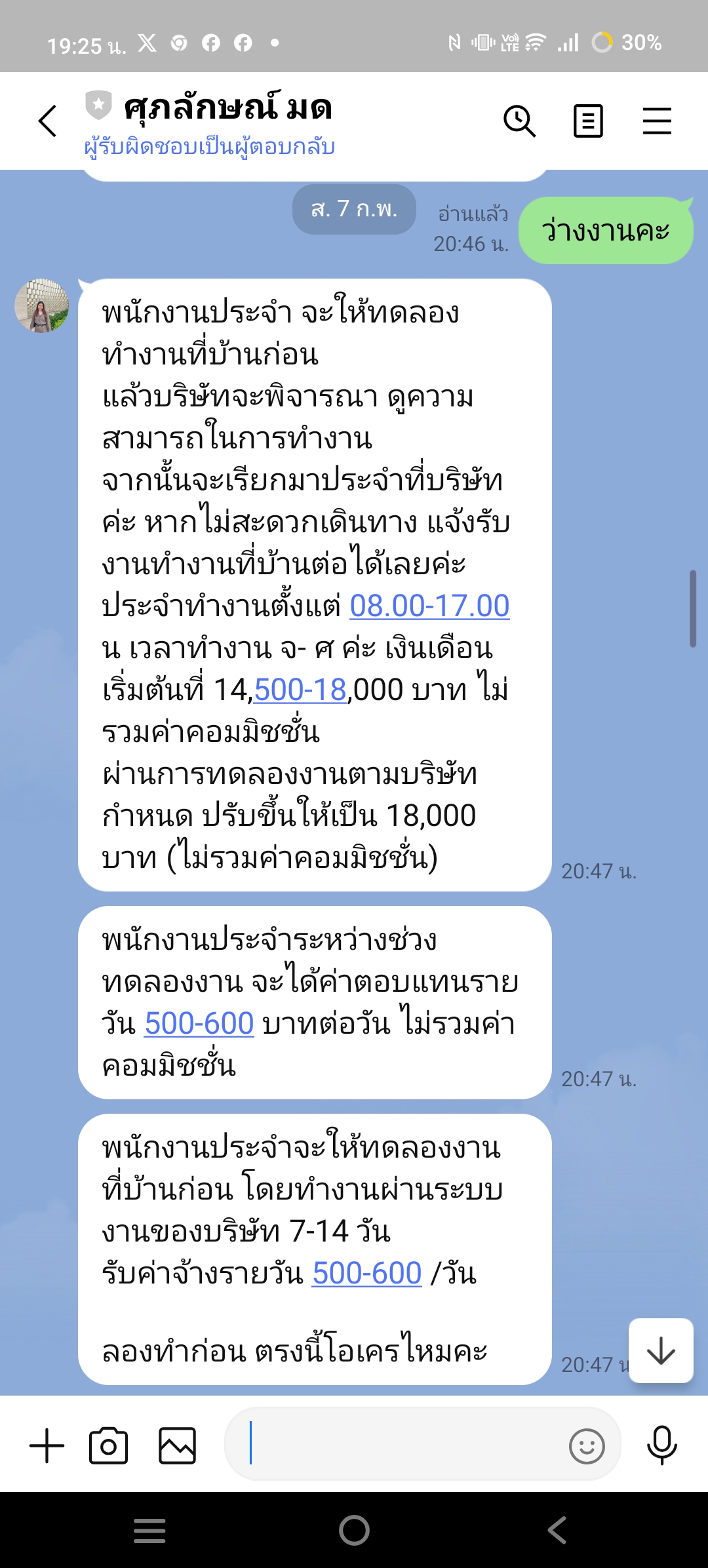The width and height of the screenshot is (708, 1568).
Task: Open chat search with clock icon
Action: pos(519,121)
